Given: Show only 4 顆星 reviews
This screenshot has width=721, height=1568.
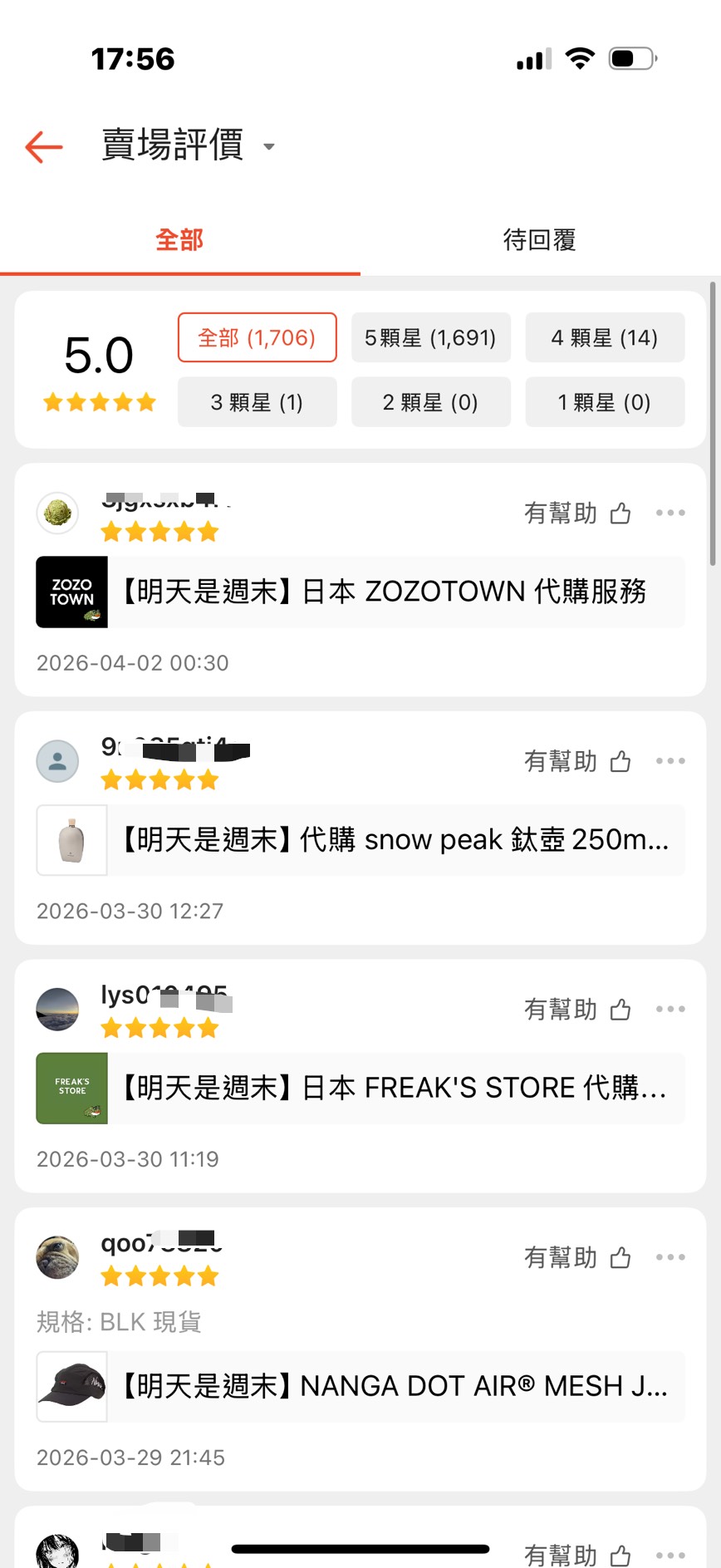Looking at the screenshot, I should click(x=605, y=337).
